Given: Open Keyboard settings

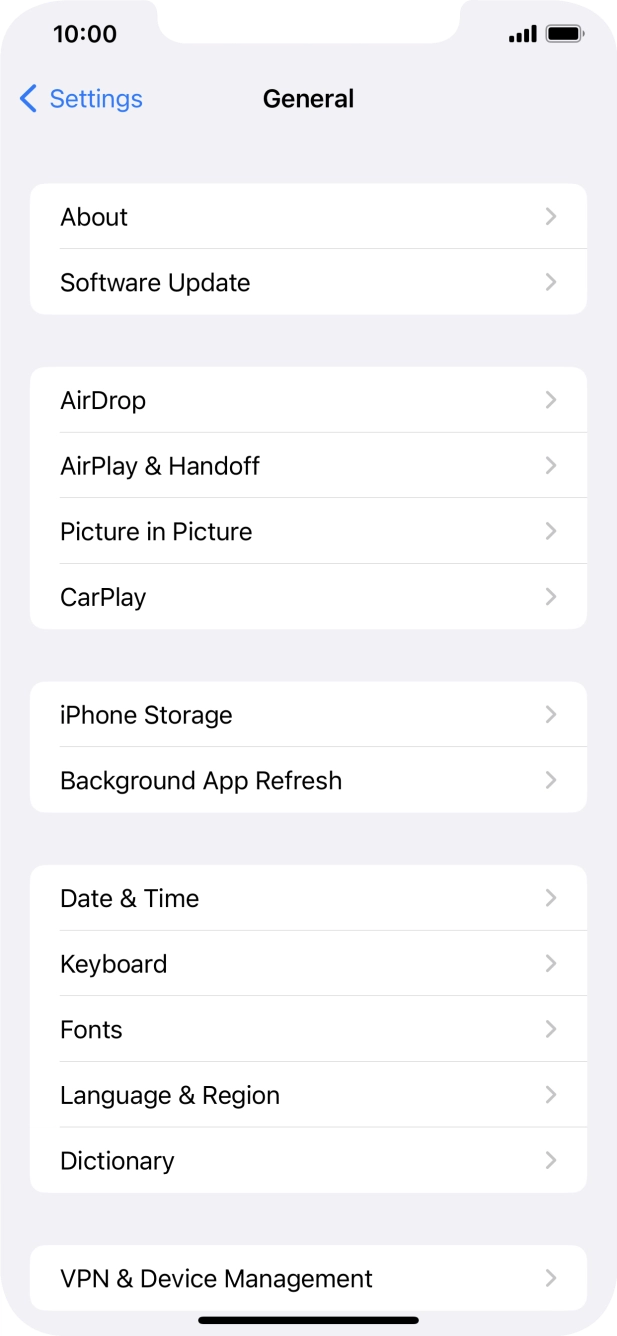Looking at the screenshot, I should (x=308, y=963).
